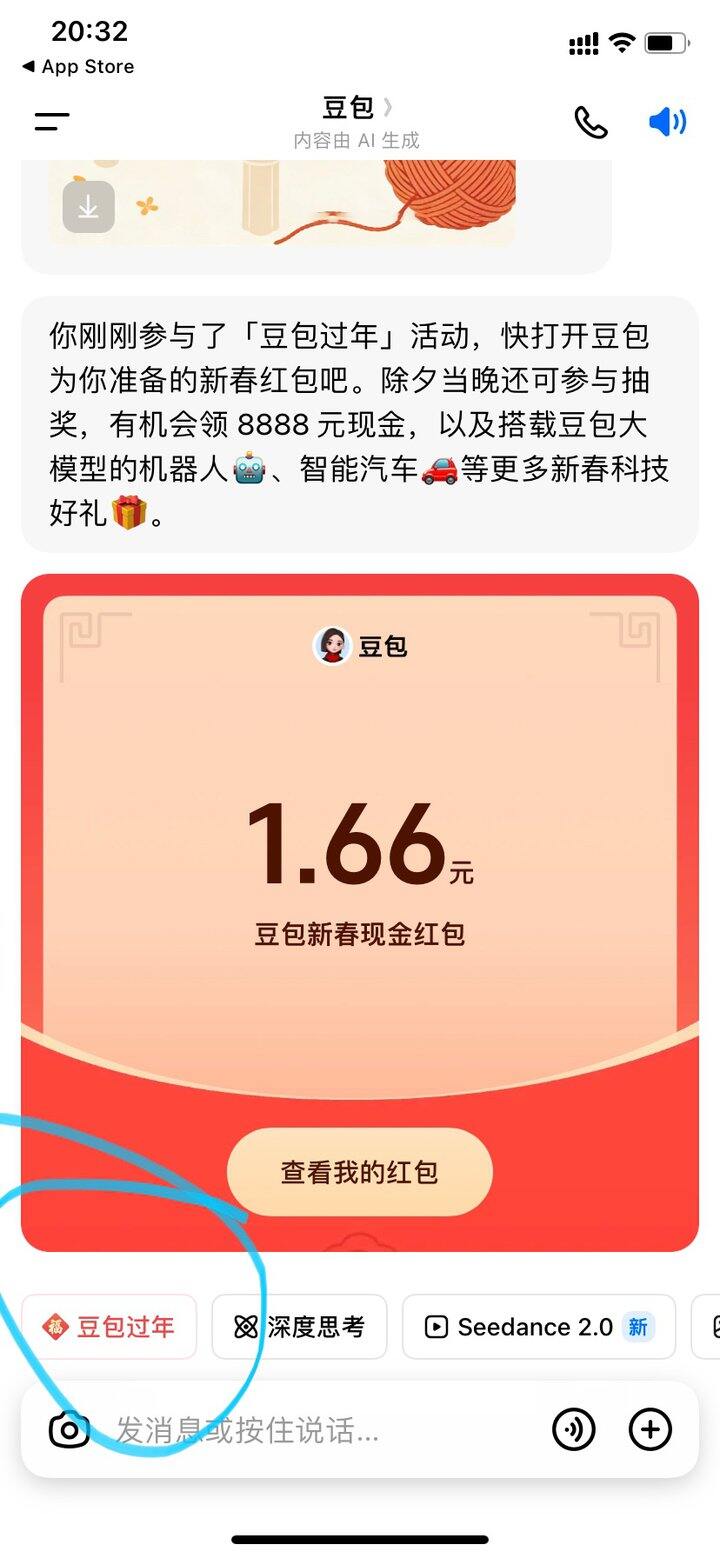
Task: Open the plus attachments menu
Action: [x=650, y=1430]
